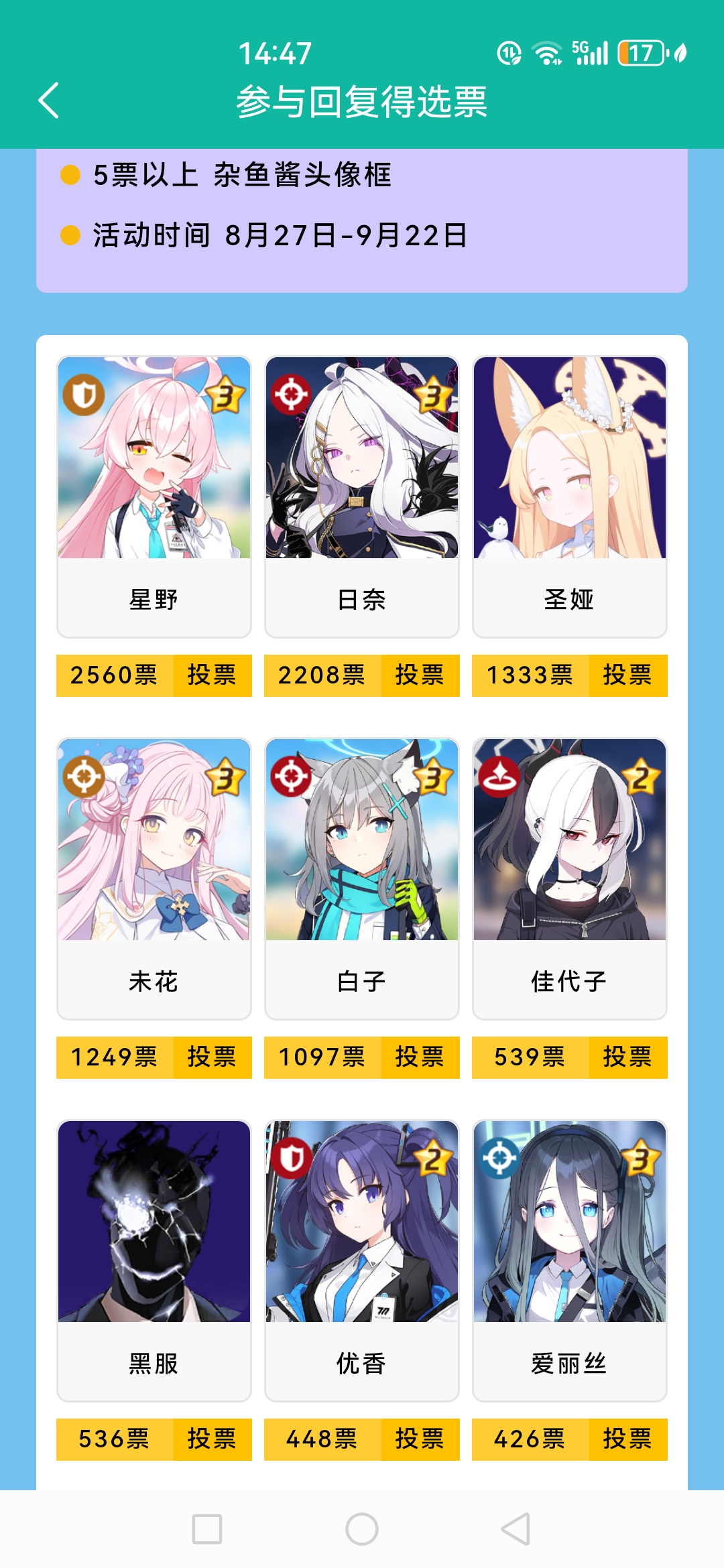Vote for 星野 with the 投票 button
Image resolution: width=724 pixels, height=1568 pixels.
pos(212,675)
